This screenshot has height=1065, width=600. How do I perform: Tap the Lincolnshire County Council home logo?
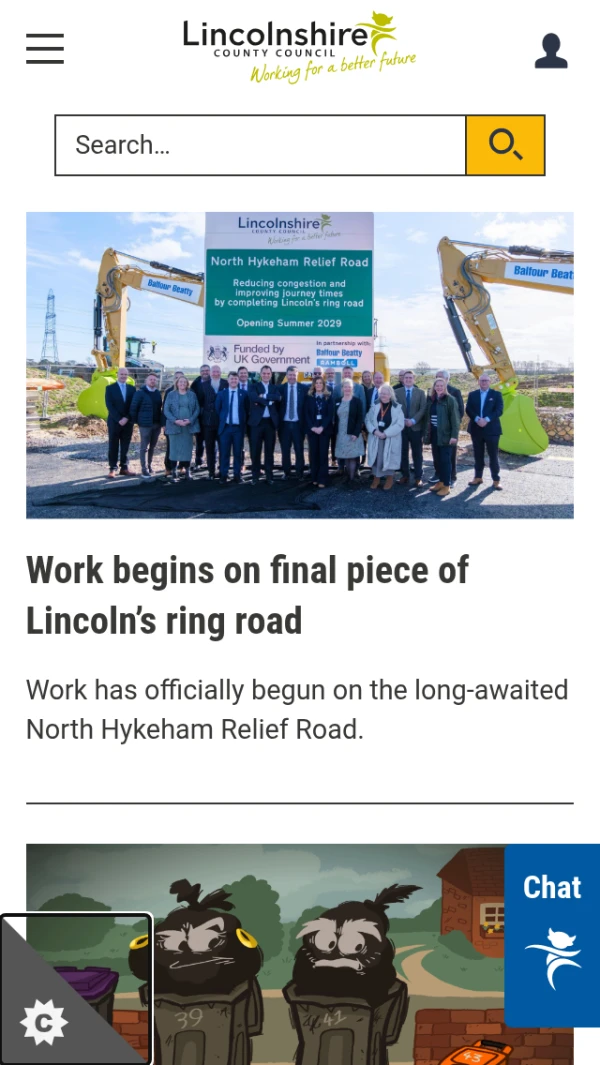coord(298,48)
